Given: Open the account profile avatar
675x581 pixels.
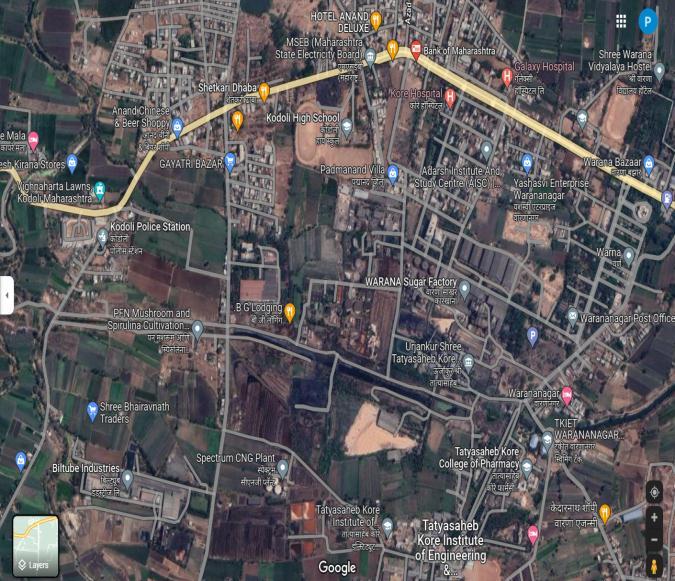Looking at the screenshot, I should pos(648,21).
